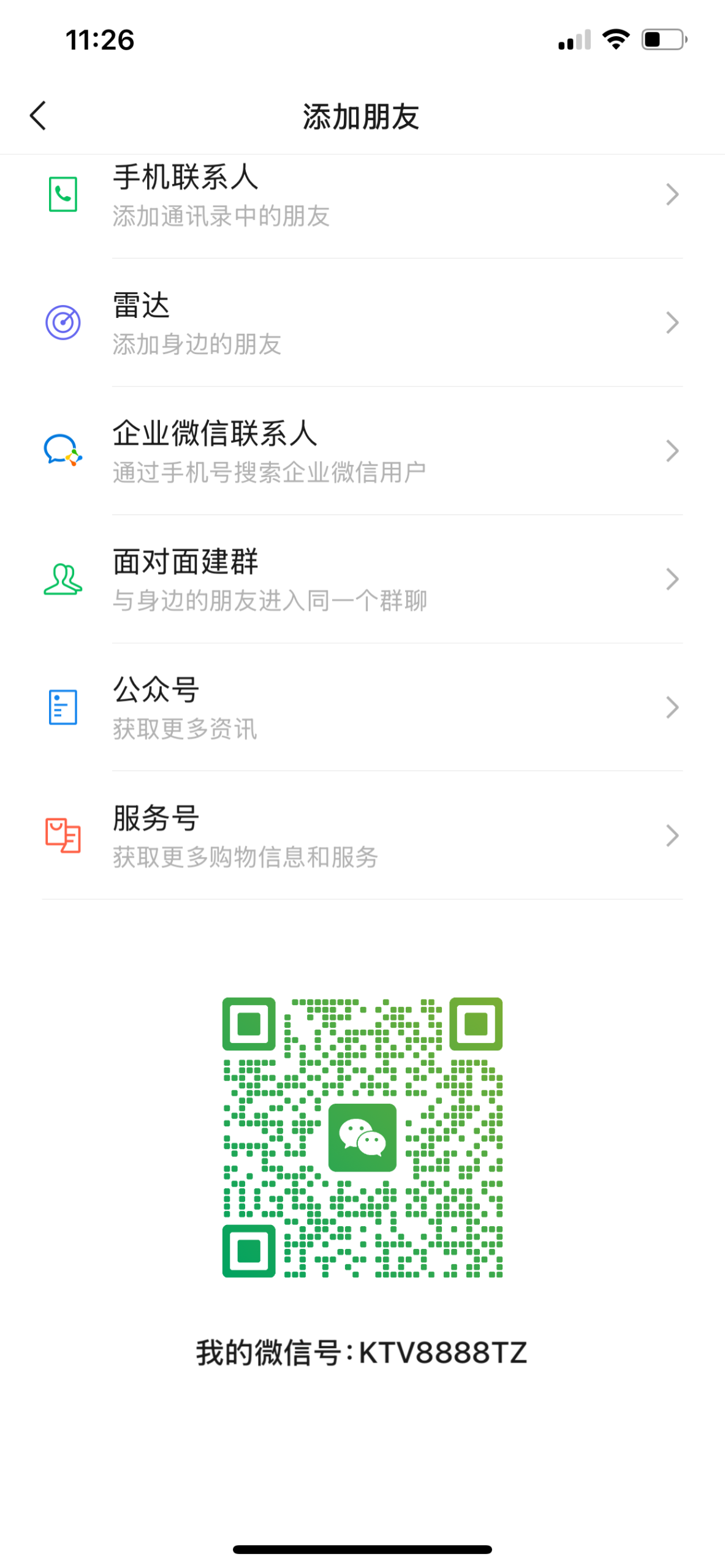Open the 手机联系人 row

(362, 195)
